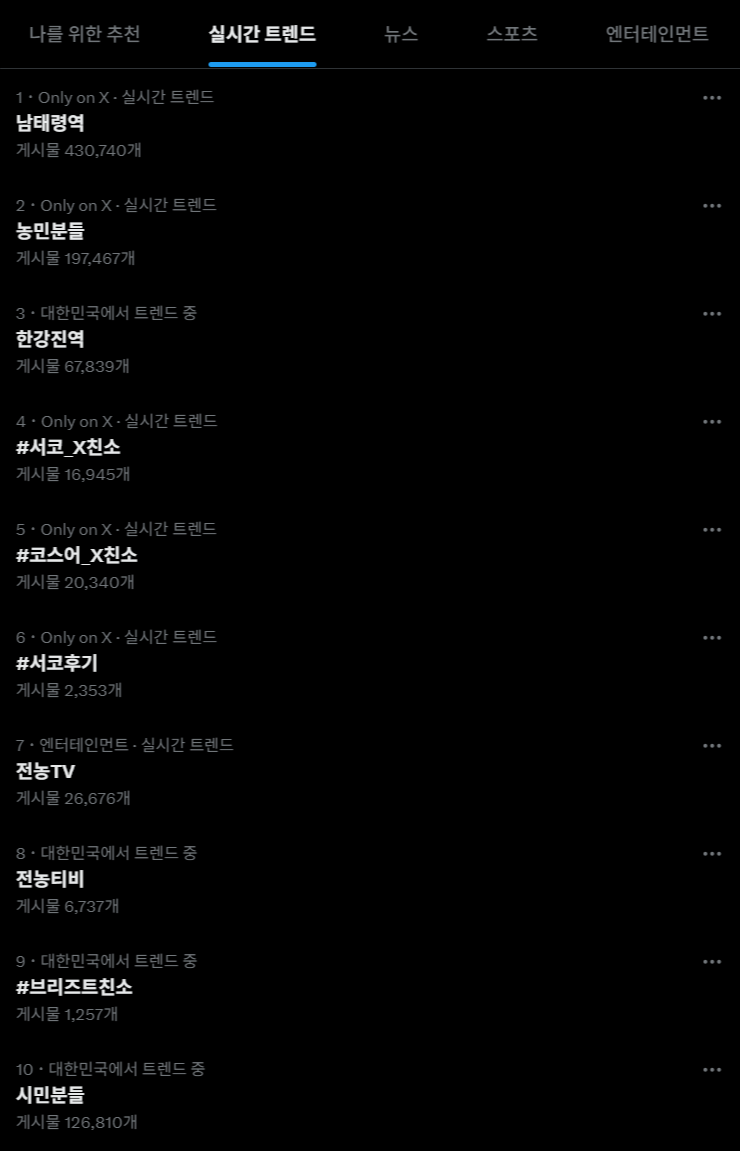This screenshot has height=1151, width=740.
Task: Open the #서코_X친소 hashtag trend
Action: 68,447
